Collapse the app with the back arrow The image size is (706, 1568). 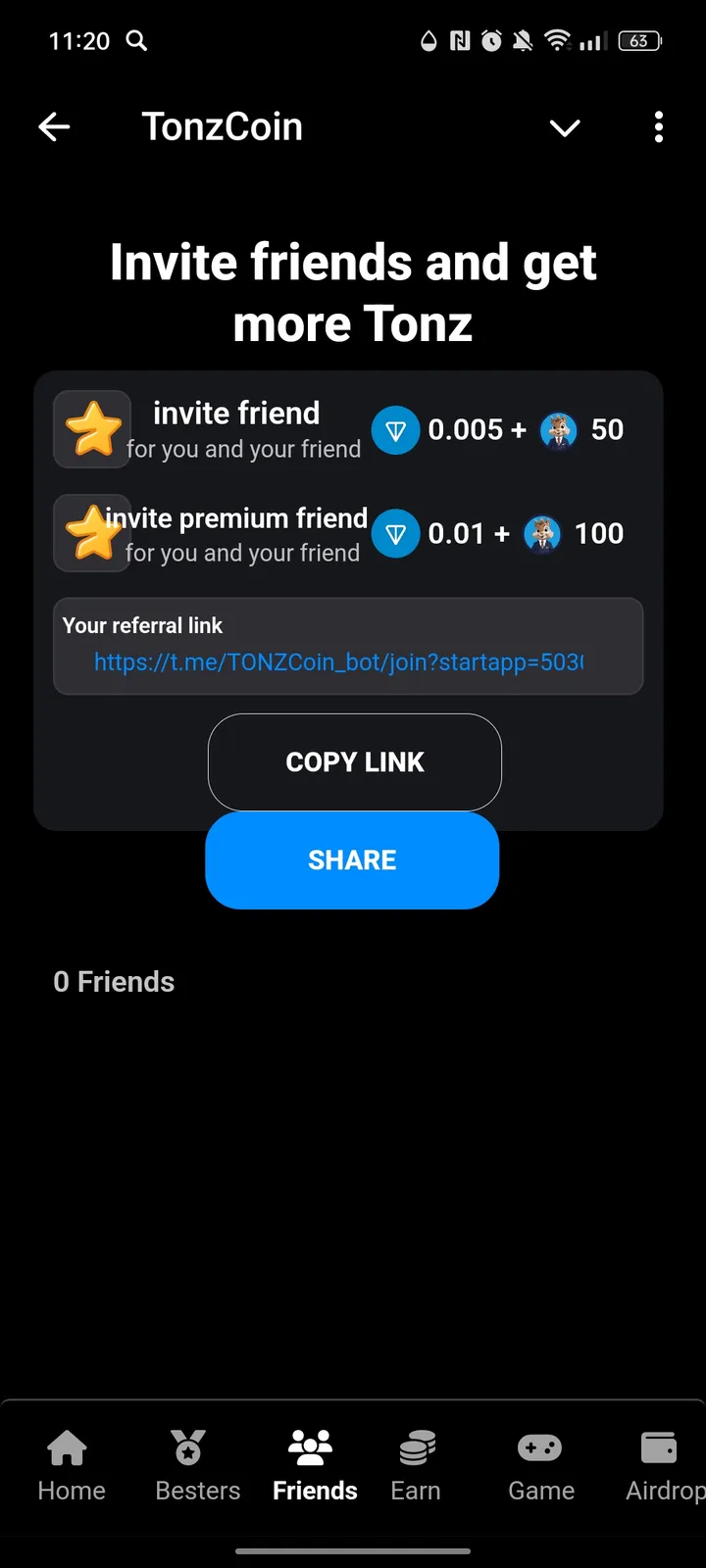click(54, 126)
